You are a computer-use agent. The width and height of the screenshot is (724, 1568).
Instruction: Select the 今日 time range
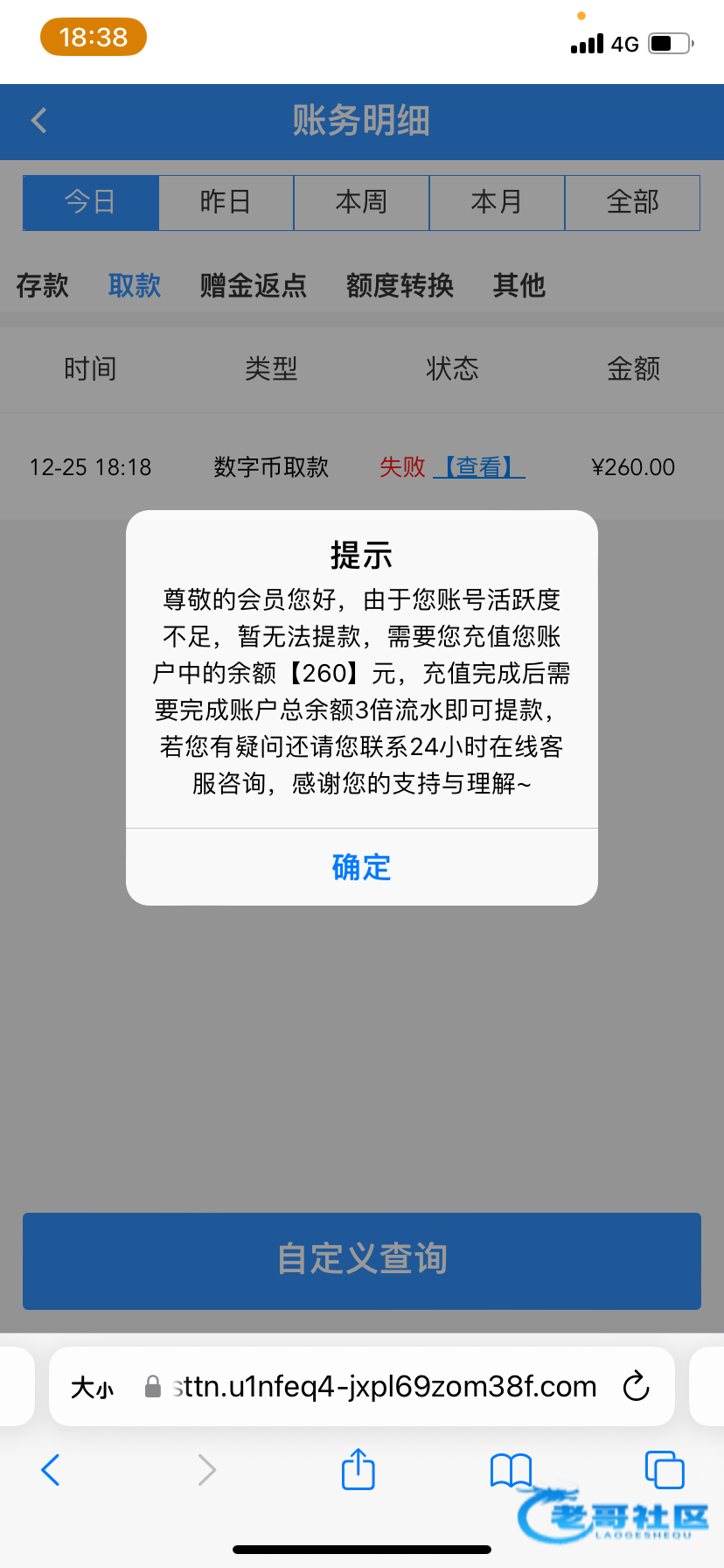click(90, 202)
